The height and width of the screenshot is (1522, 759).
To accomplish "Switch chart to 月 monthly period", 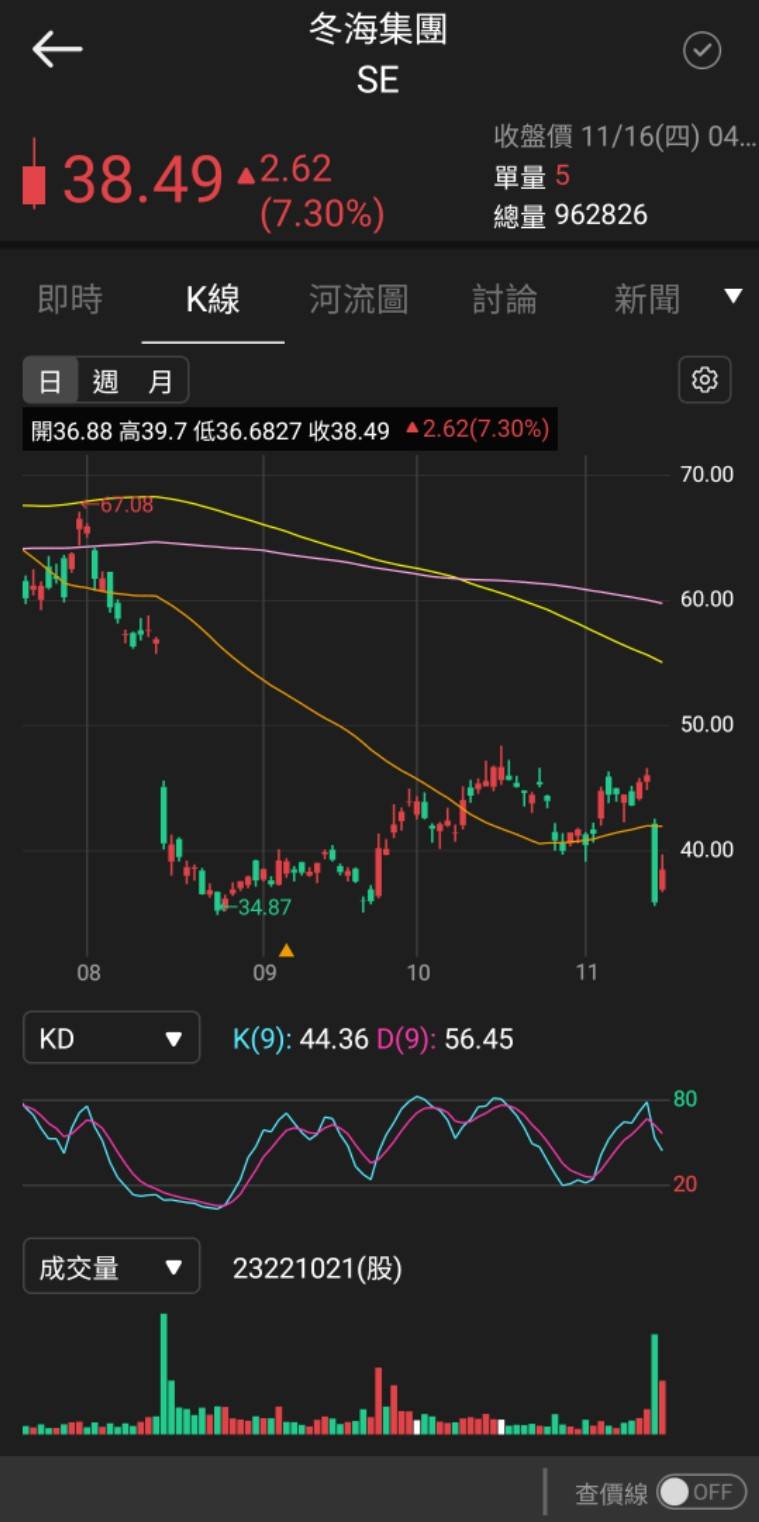I will tap(160, 381).
